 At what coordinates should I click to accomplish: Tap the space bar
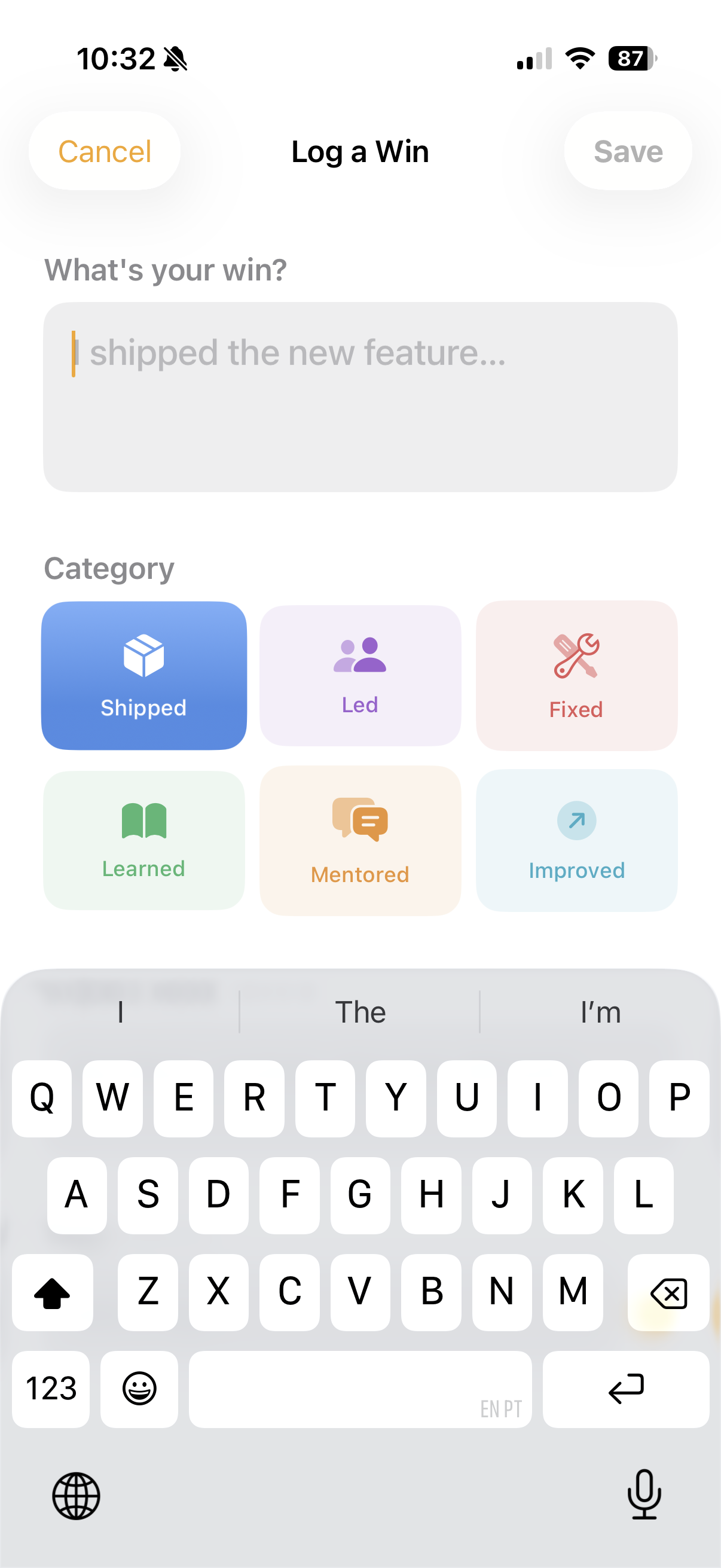tap(360, 1390)
